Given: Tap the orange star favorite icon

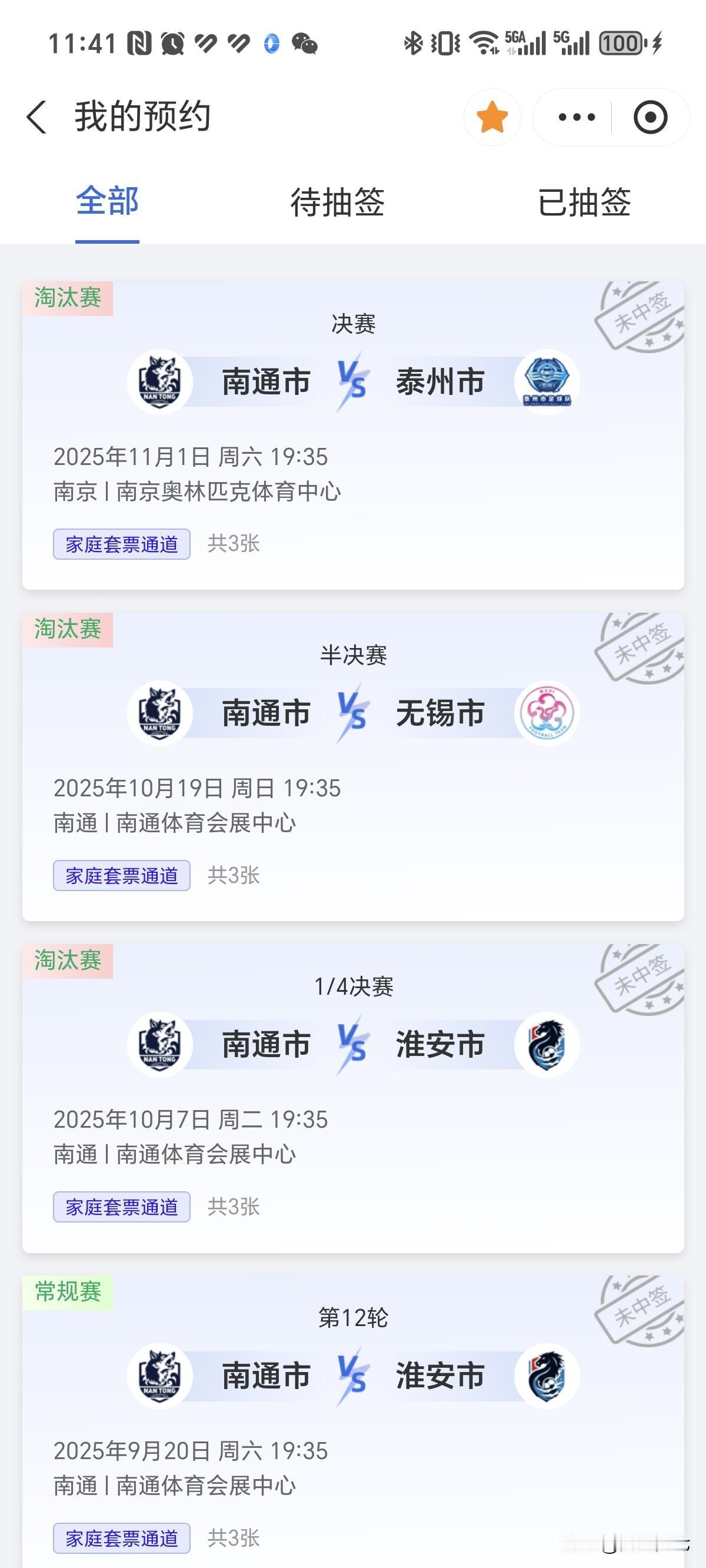Looking at the screenshot, I should point(492,117).
